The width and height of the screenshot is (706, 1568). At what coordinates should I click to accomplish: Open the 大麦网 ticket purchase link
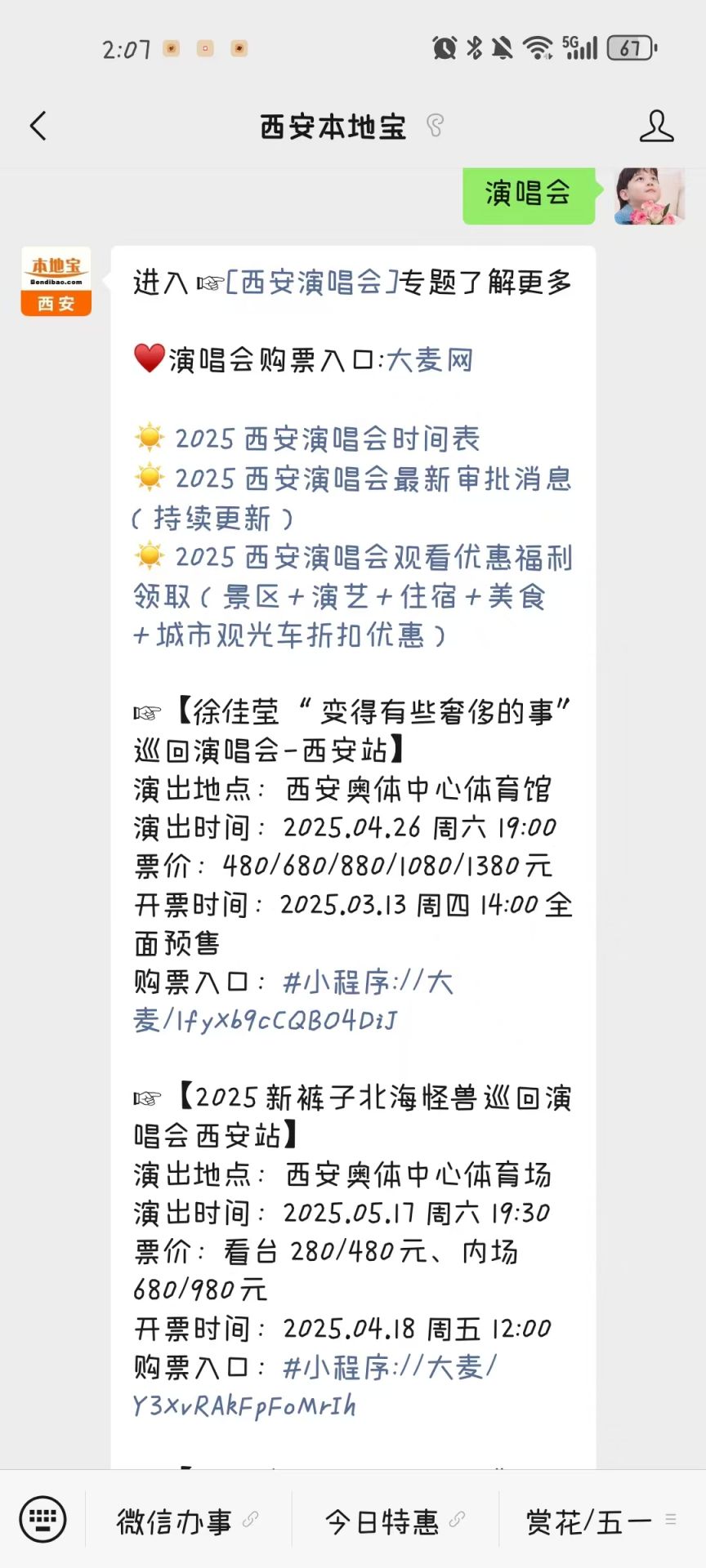tap(429, 360)
